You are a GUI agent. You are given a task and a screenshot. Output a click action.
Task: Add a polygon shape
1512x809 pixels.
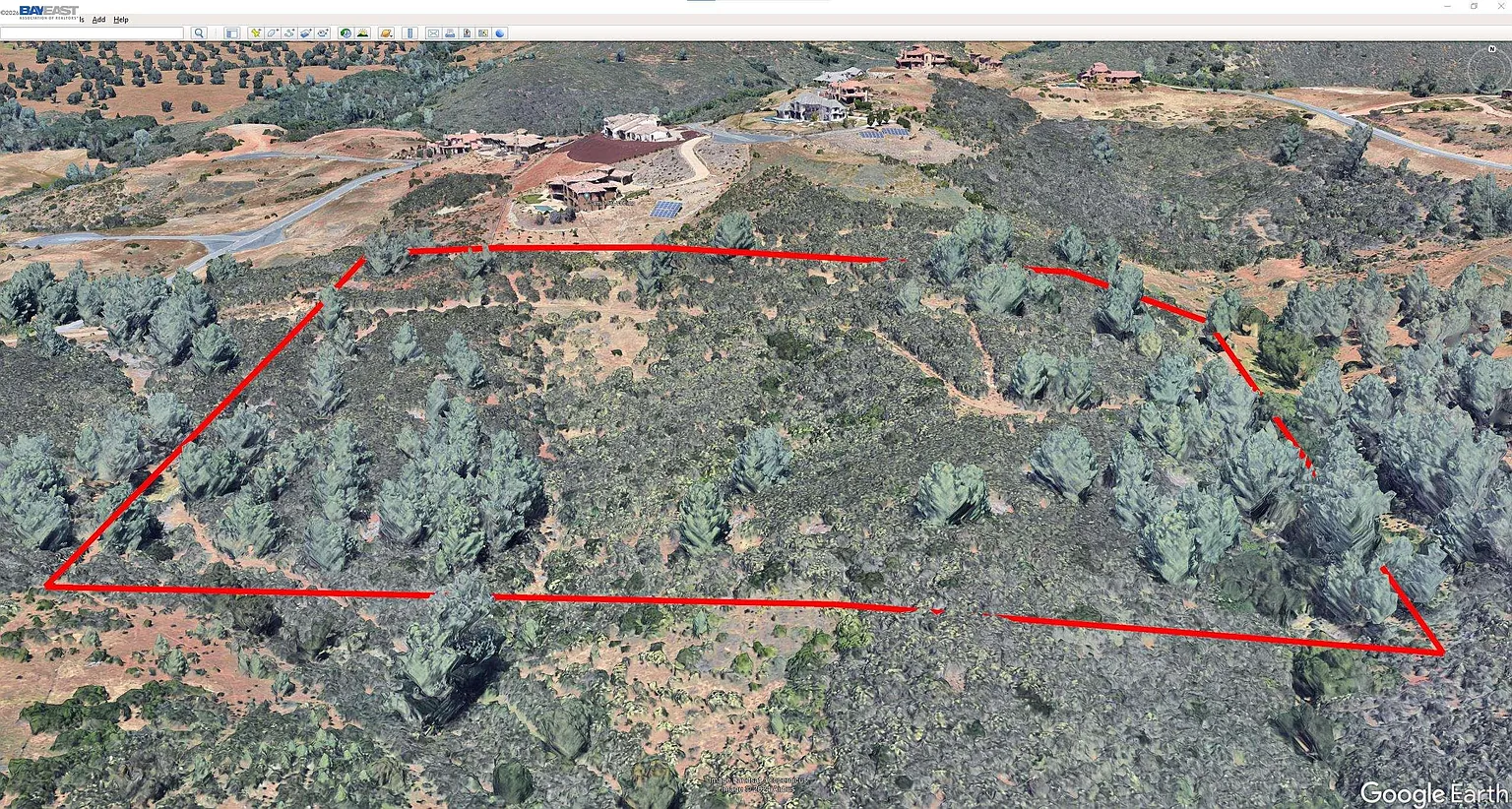click(x=273, y=33)
